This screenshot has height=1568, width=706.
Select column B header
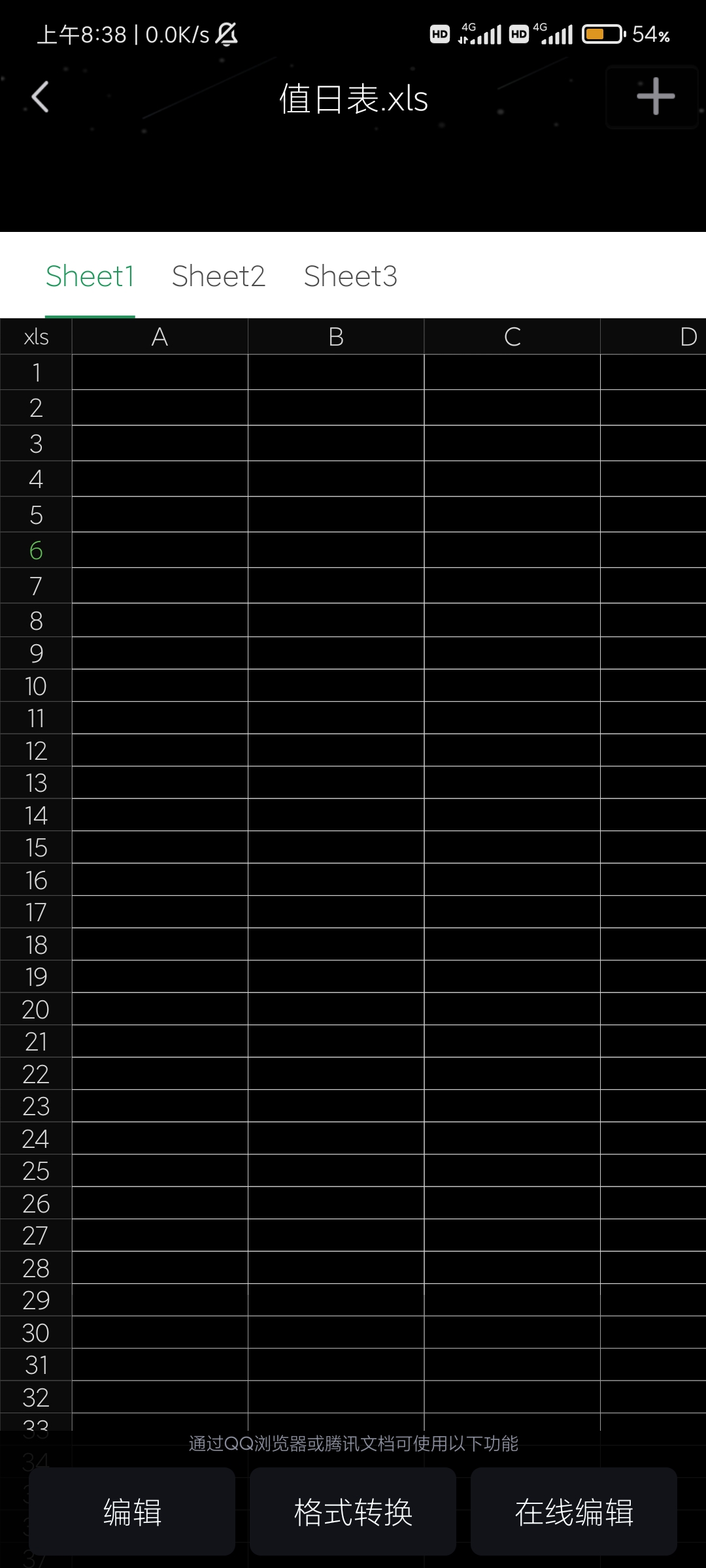point(336,336)
